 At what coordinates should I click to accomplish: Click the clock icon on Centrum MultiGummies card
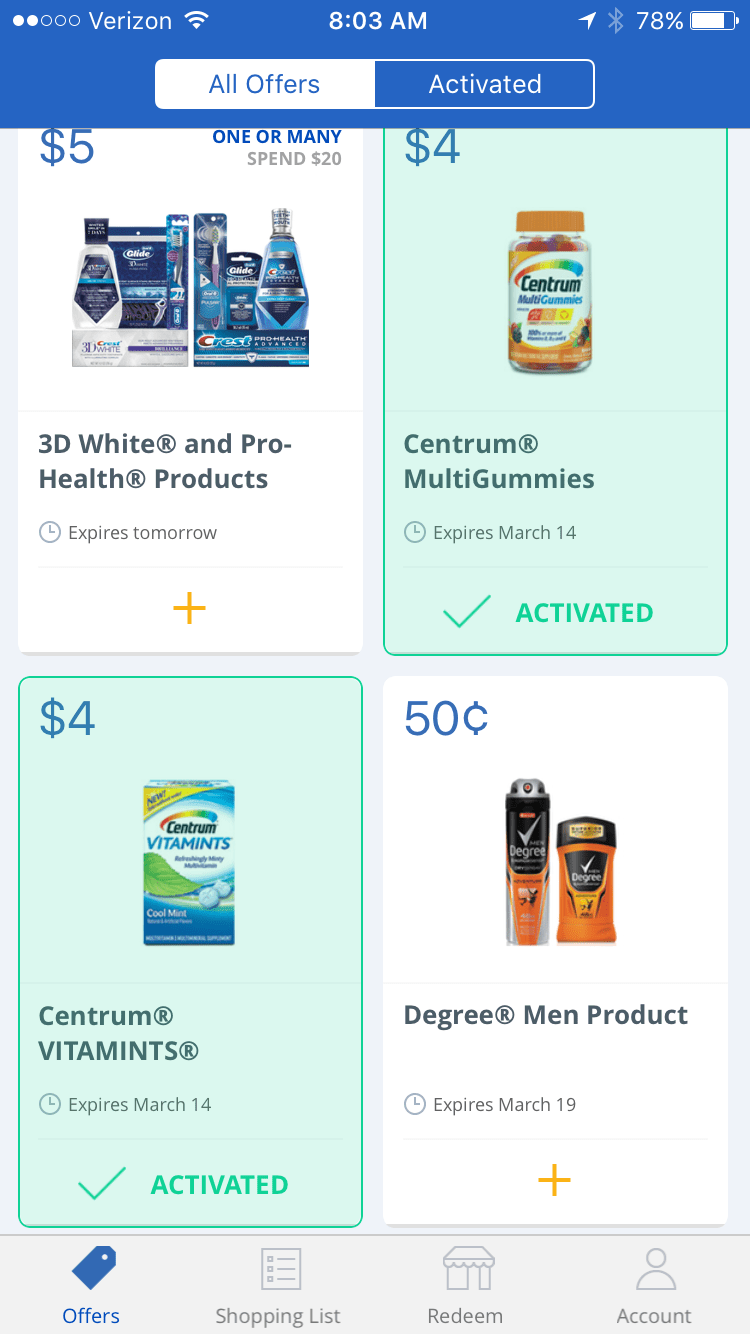tap(415, 532)
